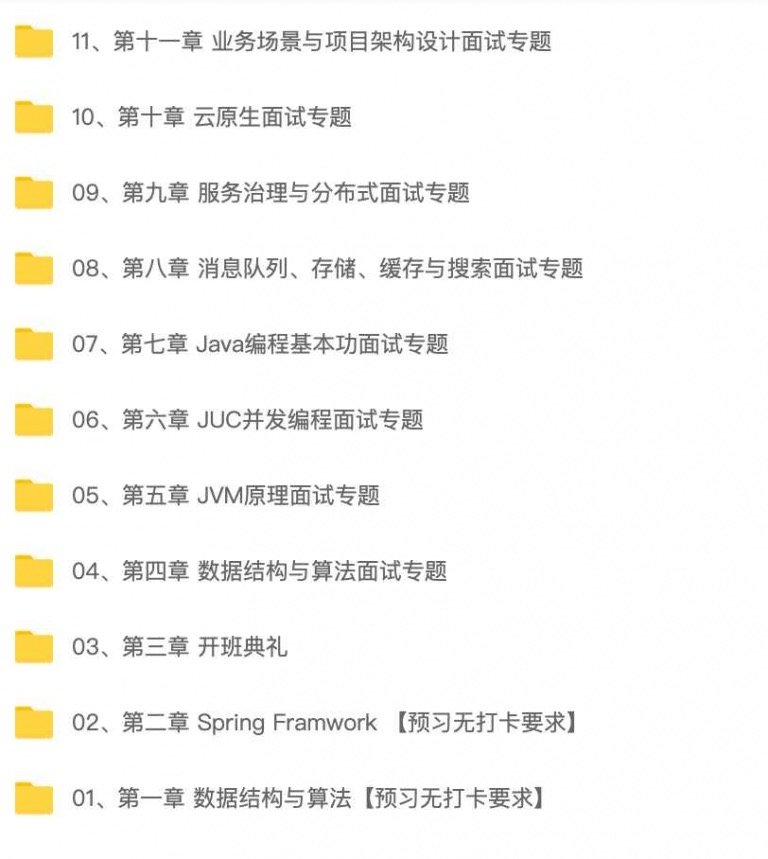768x859 pixels.
Task: Open folder 07 Java编程基本功面试专题
Action: tap(259, 344)
